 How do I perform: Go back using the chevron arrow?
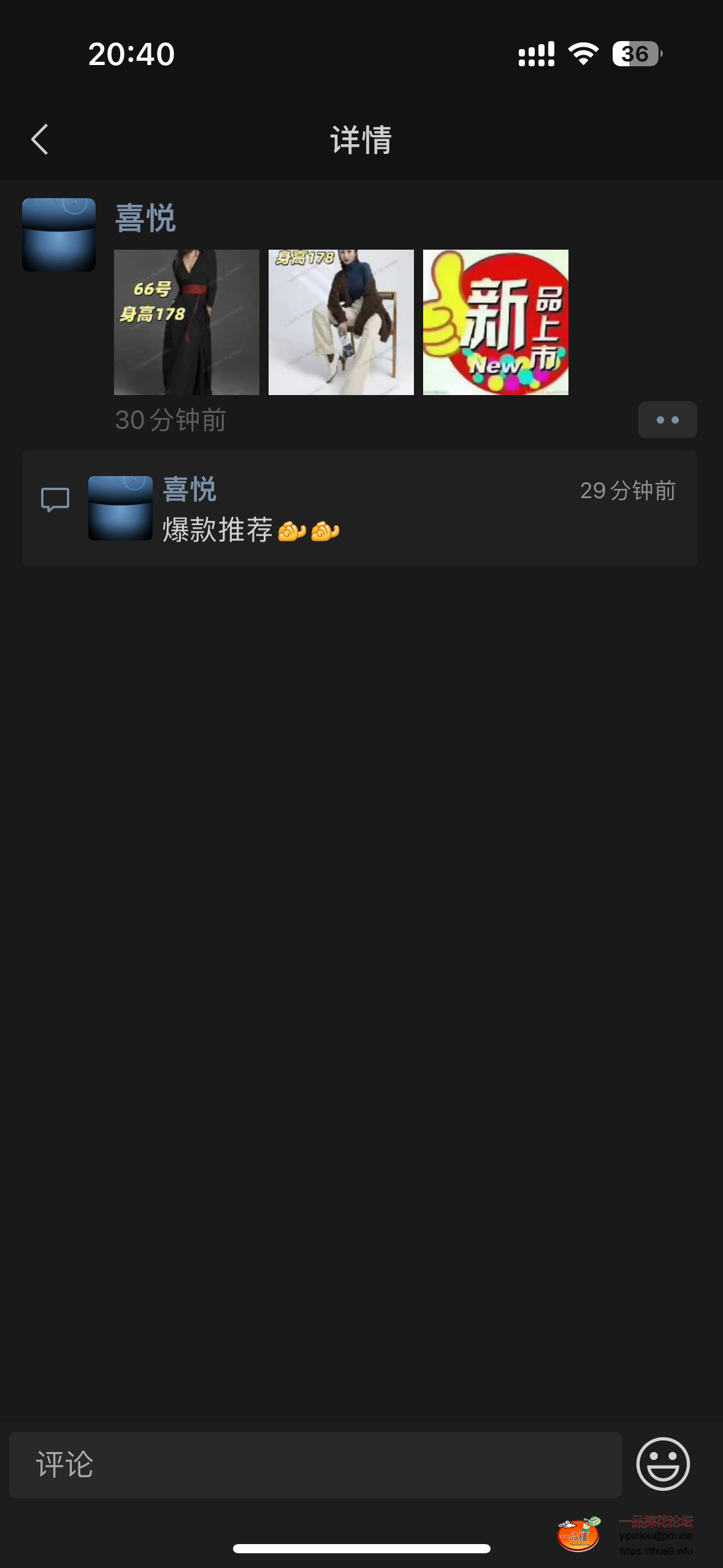39,139
